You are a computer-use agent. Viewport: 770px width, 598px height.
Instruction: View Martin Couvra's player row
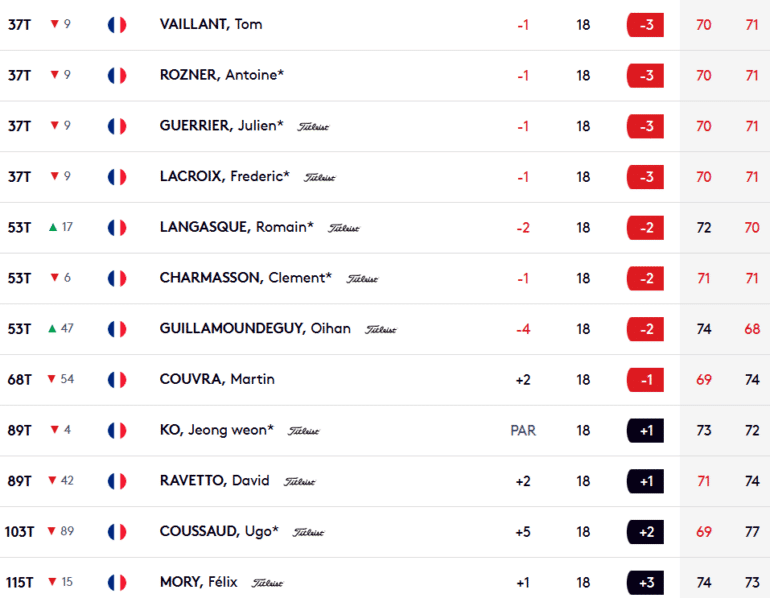click(217, 380)
